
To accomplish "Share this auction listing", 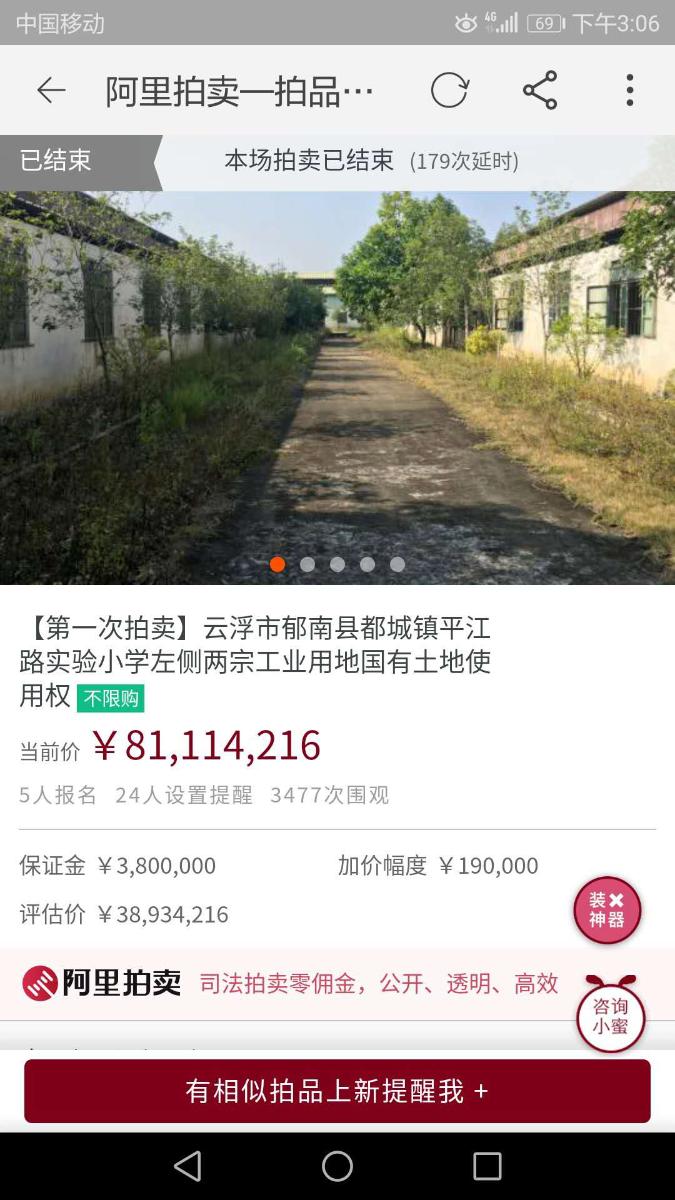I will (540, 91).
